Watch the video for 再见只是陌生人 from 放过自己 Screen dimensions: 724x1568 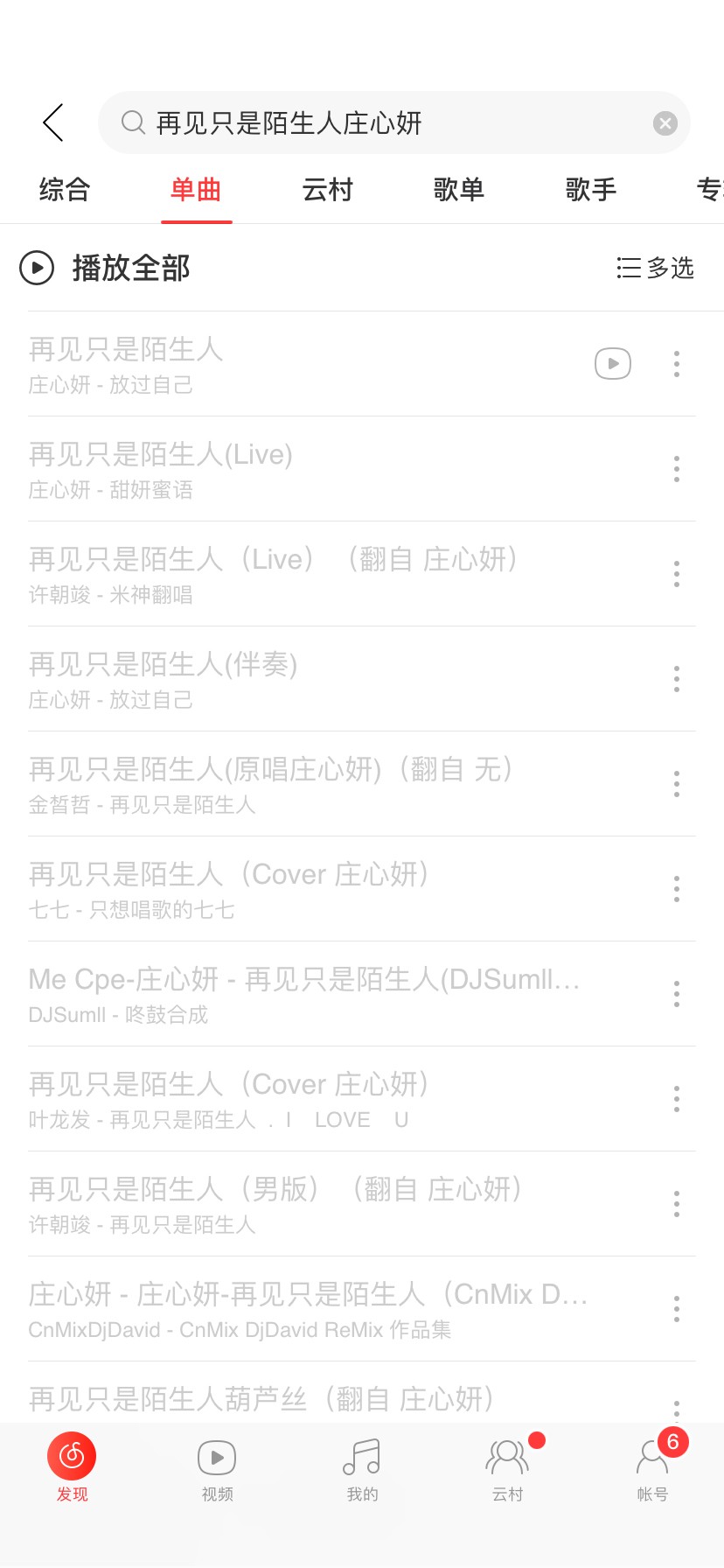coord(613,363)
